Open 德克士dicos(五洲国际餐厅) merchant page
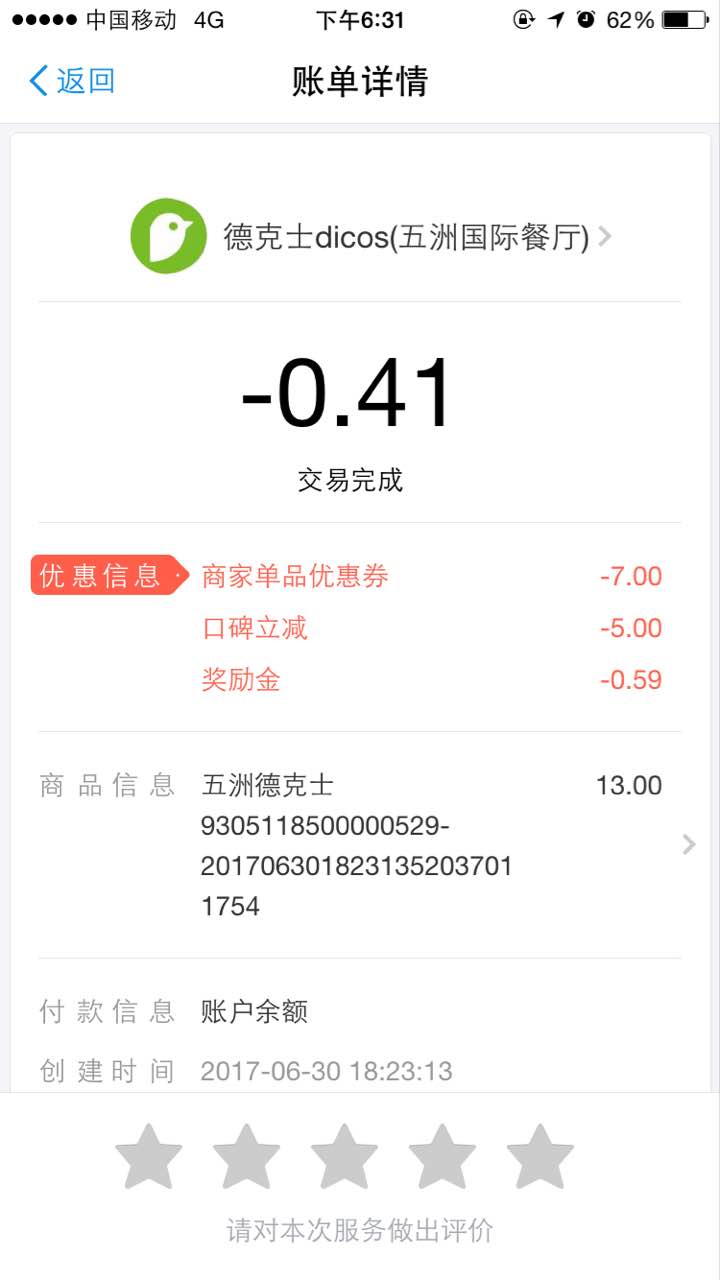The width and height of the screenshot is (720, 1280). tap(372, 238)
